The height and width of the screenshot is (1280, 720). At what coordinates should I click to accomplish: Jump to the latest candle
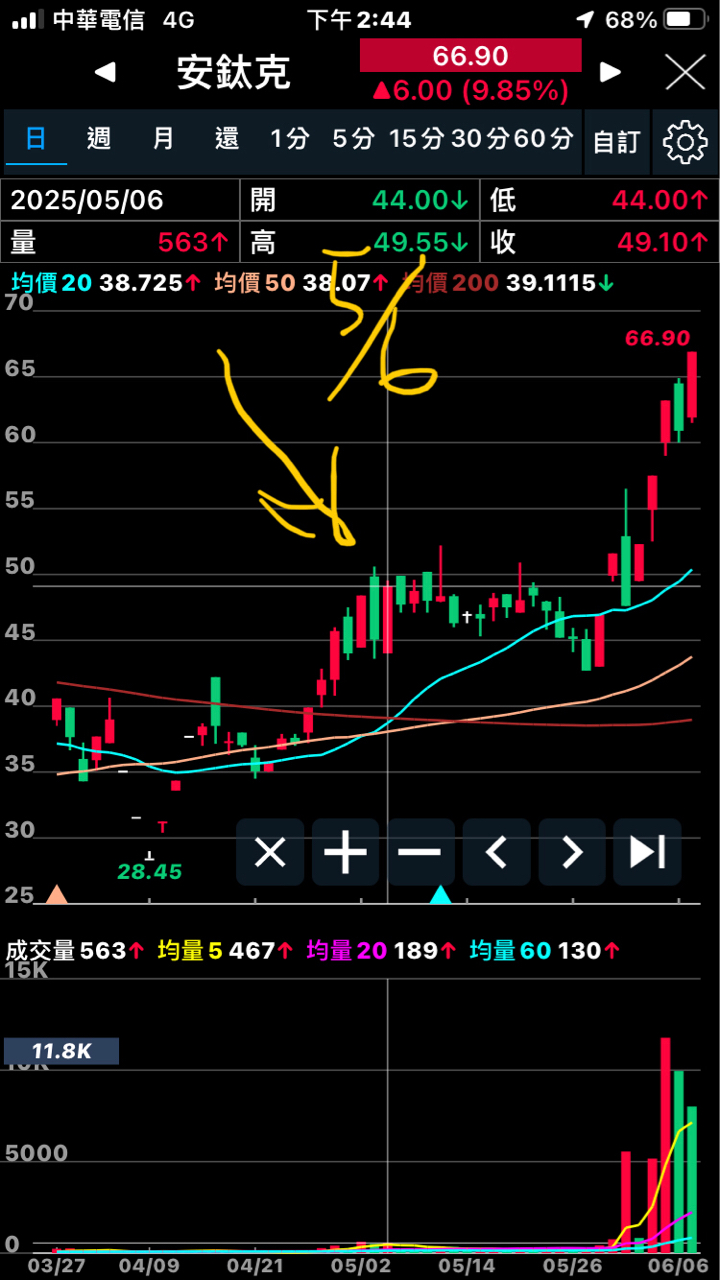(x=647, y=852)
